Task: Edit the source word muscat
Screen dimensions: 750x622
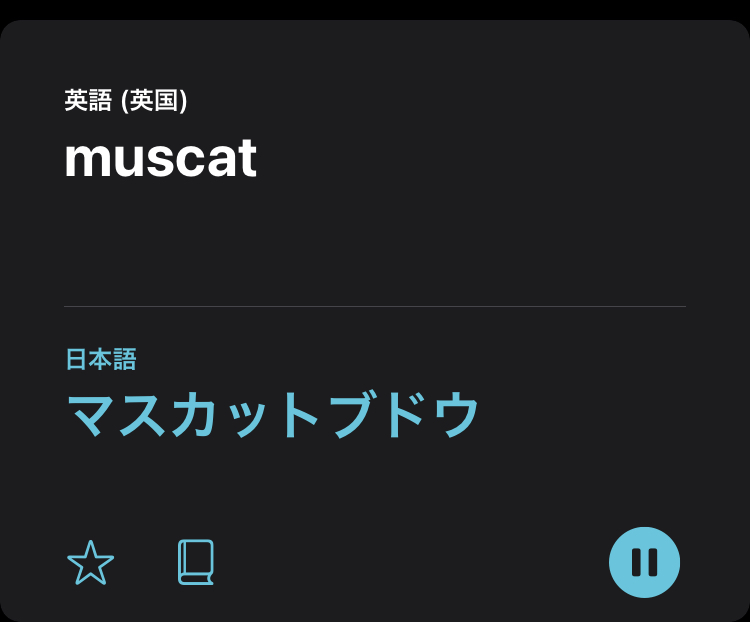Action: tap(161, 158)
